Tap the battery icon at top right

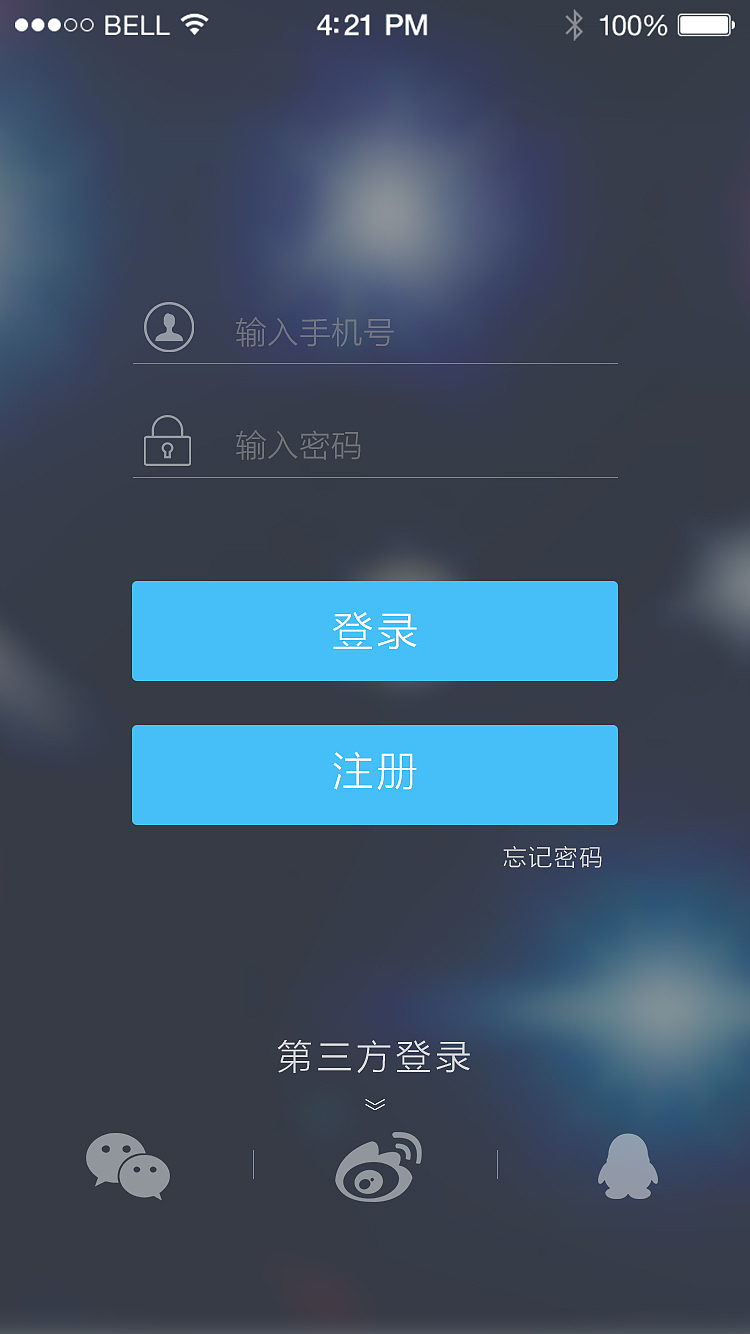click(x=706, y=25)
